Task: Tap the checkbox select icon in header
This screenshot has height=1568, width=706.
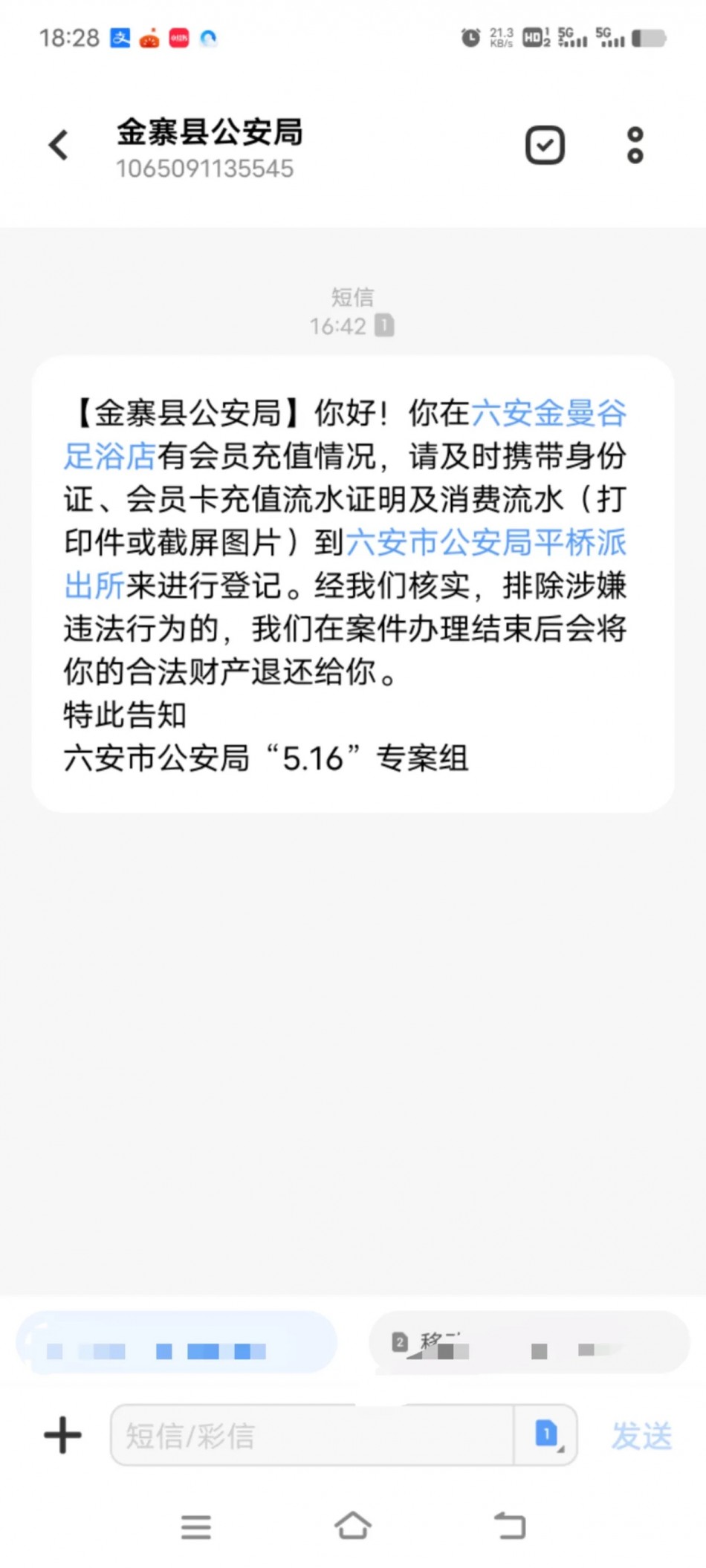Action: 545,145
